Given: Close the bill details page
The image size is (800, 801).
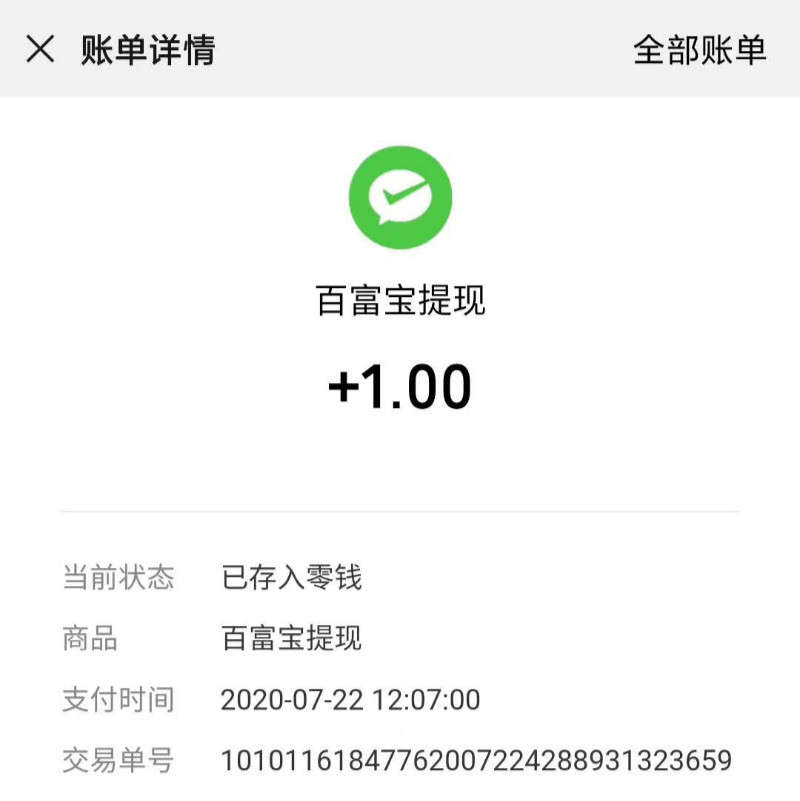Looking at the screenshot, I should (x=40, y=49).
